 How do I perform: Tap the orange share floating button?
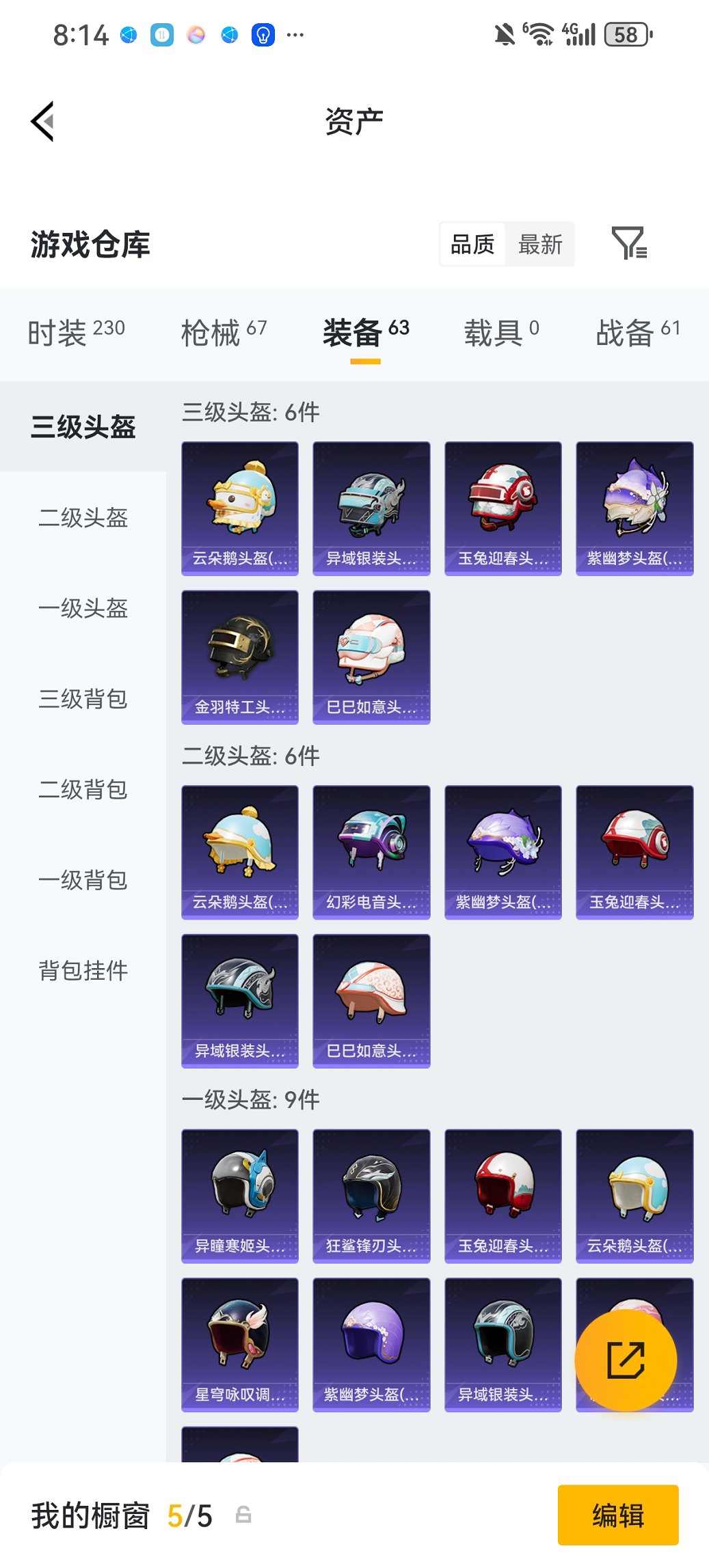pos(626,1360)
